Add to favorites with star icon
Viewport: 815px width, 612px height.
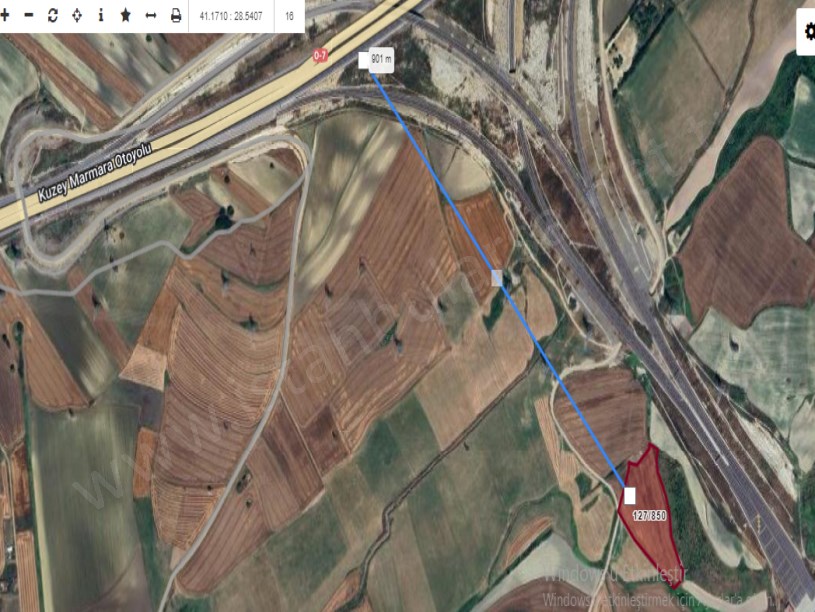[x=125, y=16]
